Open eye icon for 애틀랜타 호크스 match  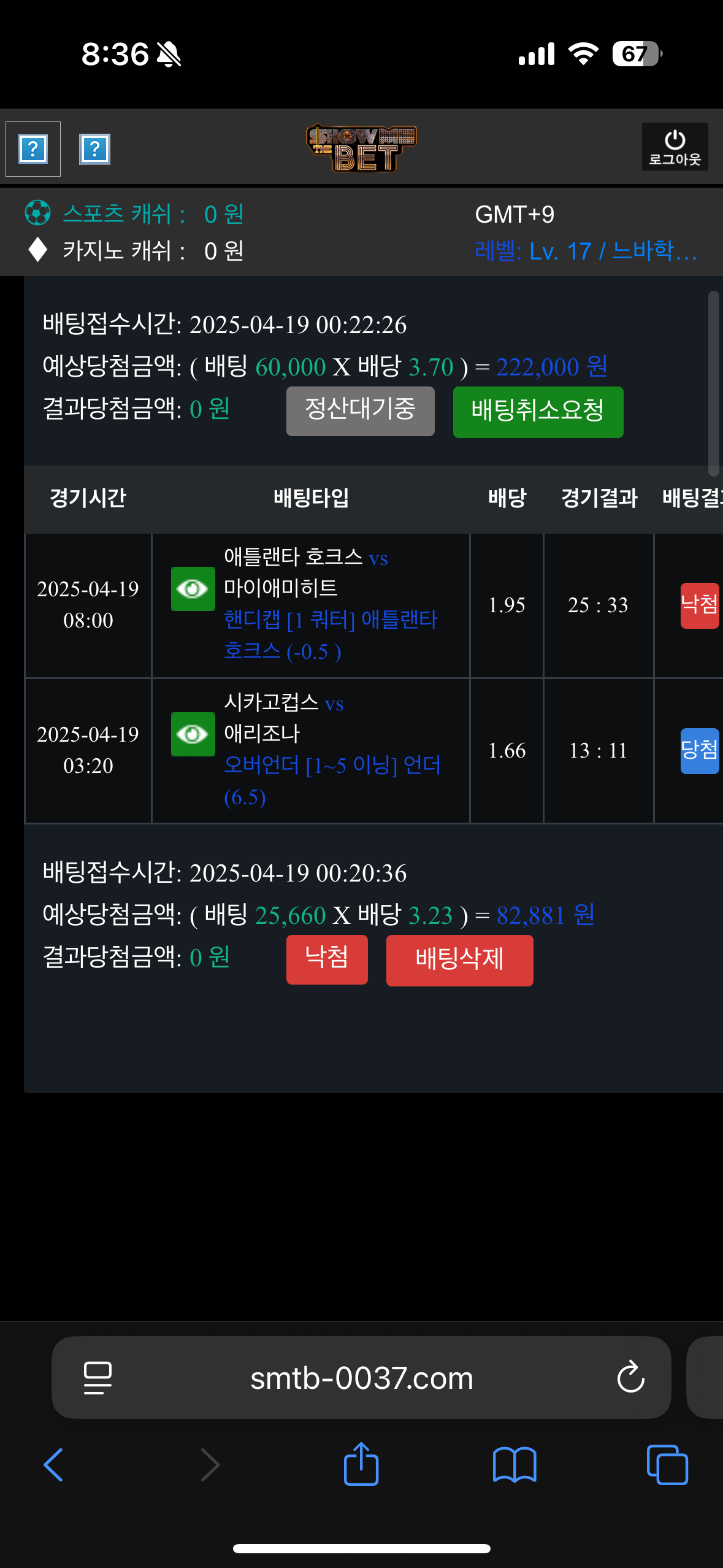[193, 589]
